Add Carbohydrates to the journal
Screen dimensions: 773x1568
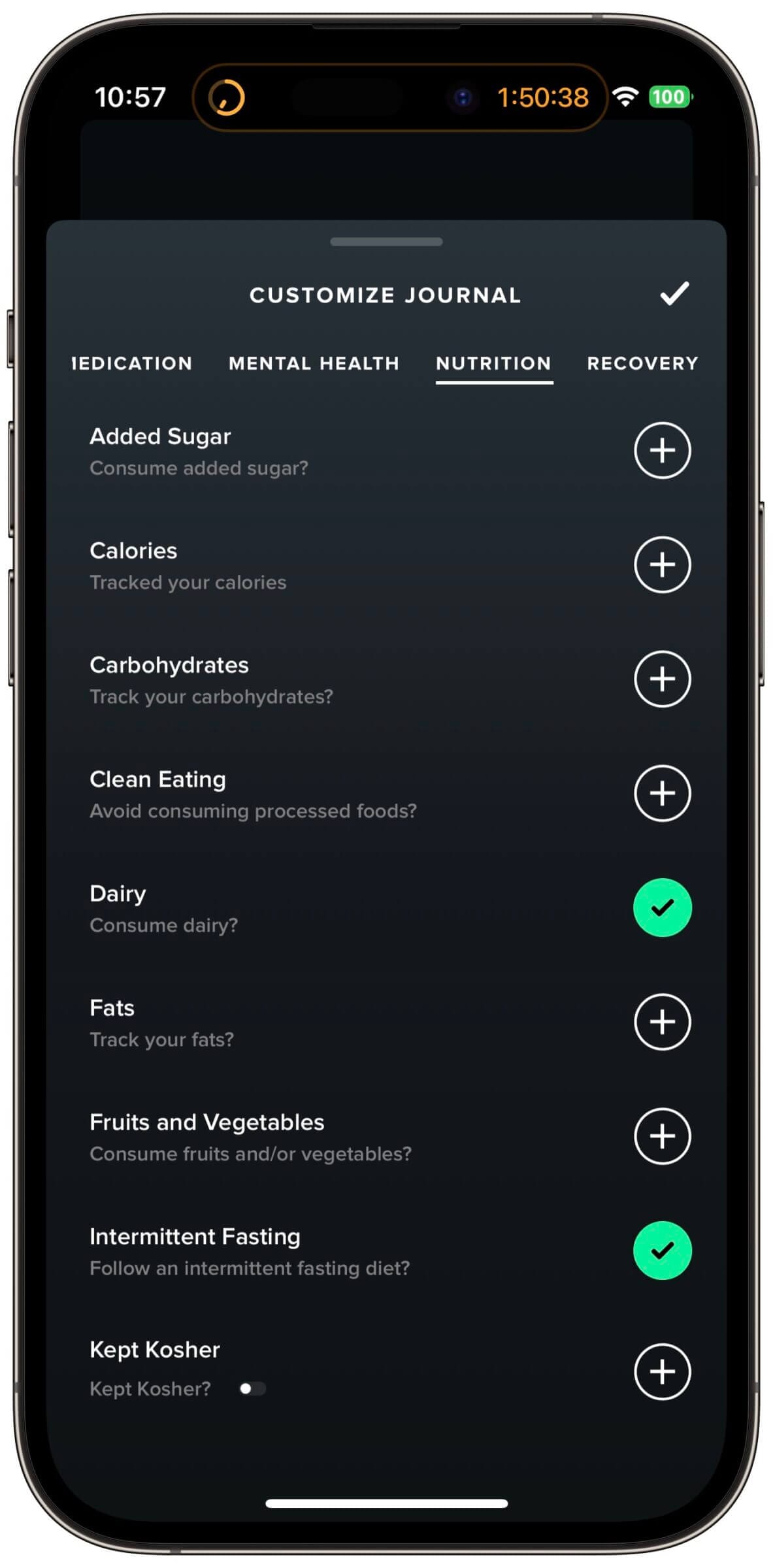coord(662,679)
